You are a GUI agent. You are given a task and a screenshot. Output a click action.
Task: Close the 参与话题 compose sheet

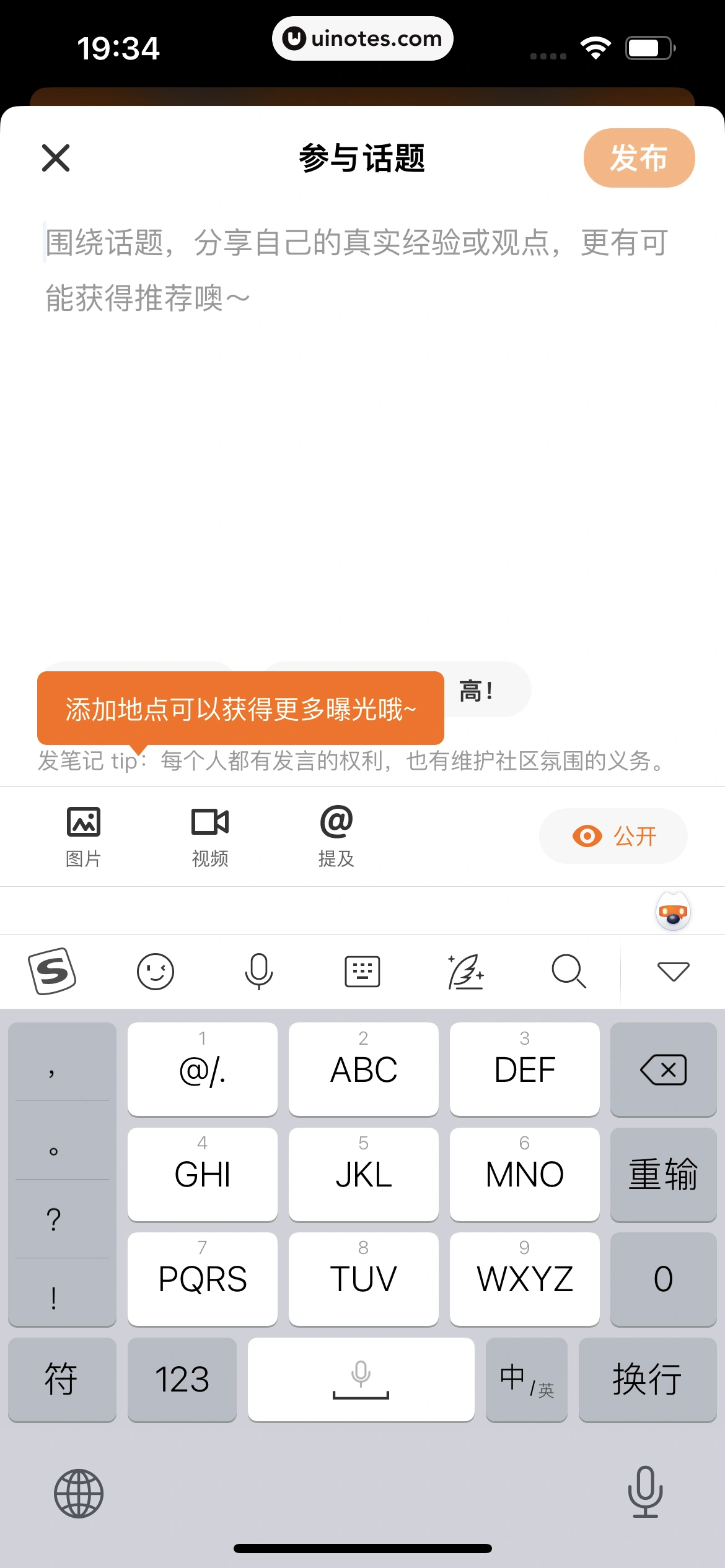56,158
